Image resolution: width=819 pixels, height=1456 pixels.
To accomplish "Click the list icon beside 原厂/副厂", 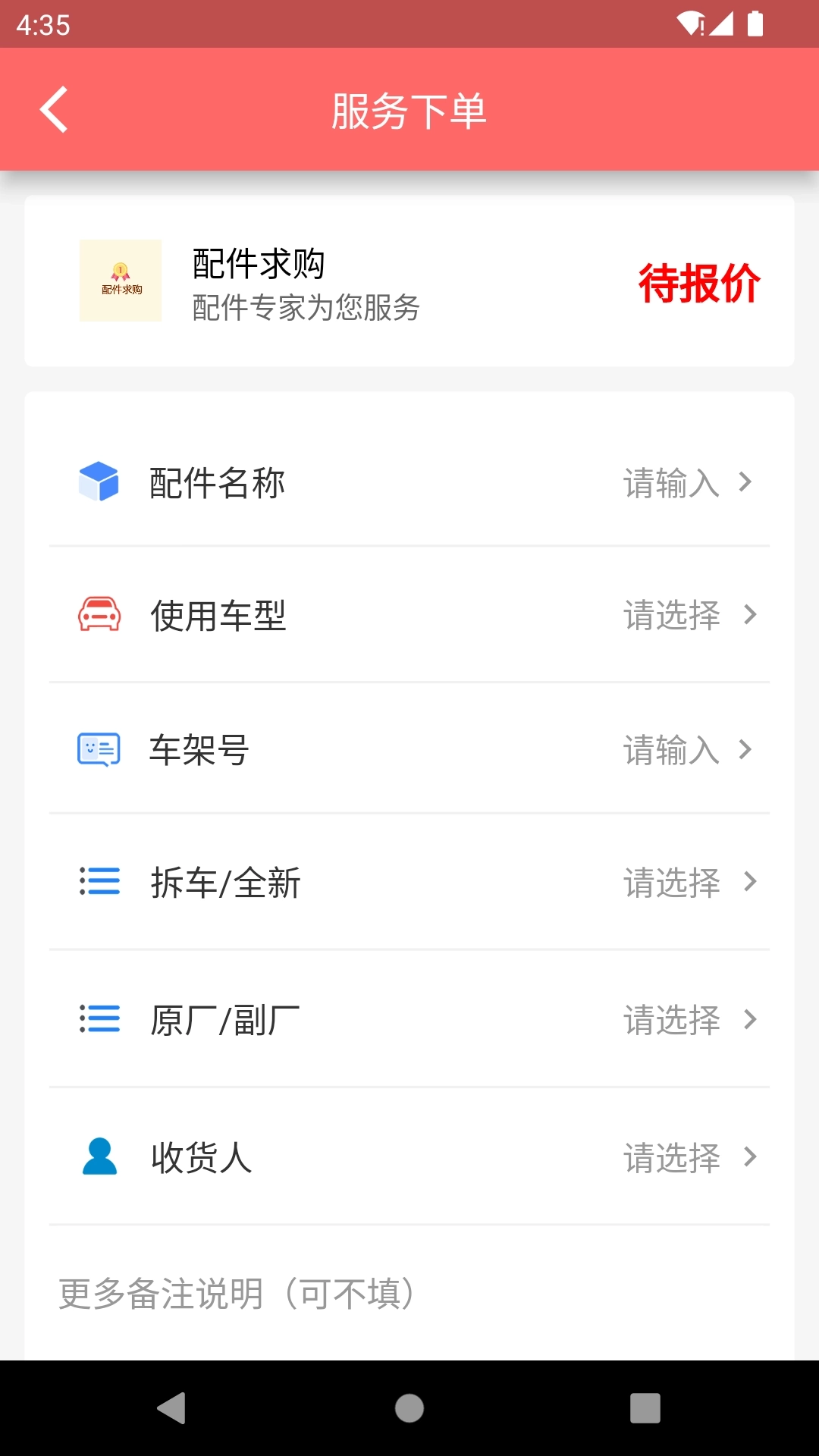I will (99, 1020).
